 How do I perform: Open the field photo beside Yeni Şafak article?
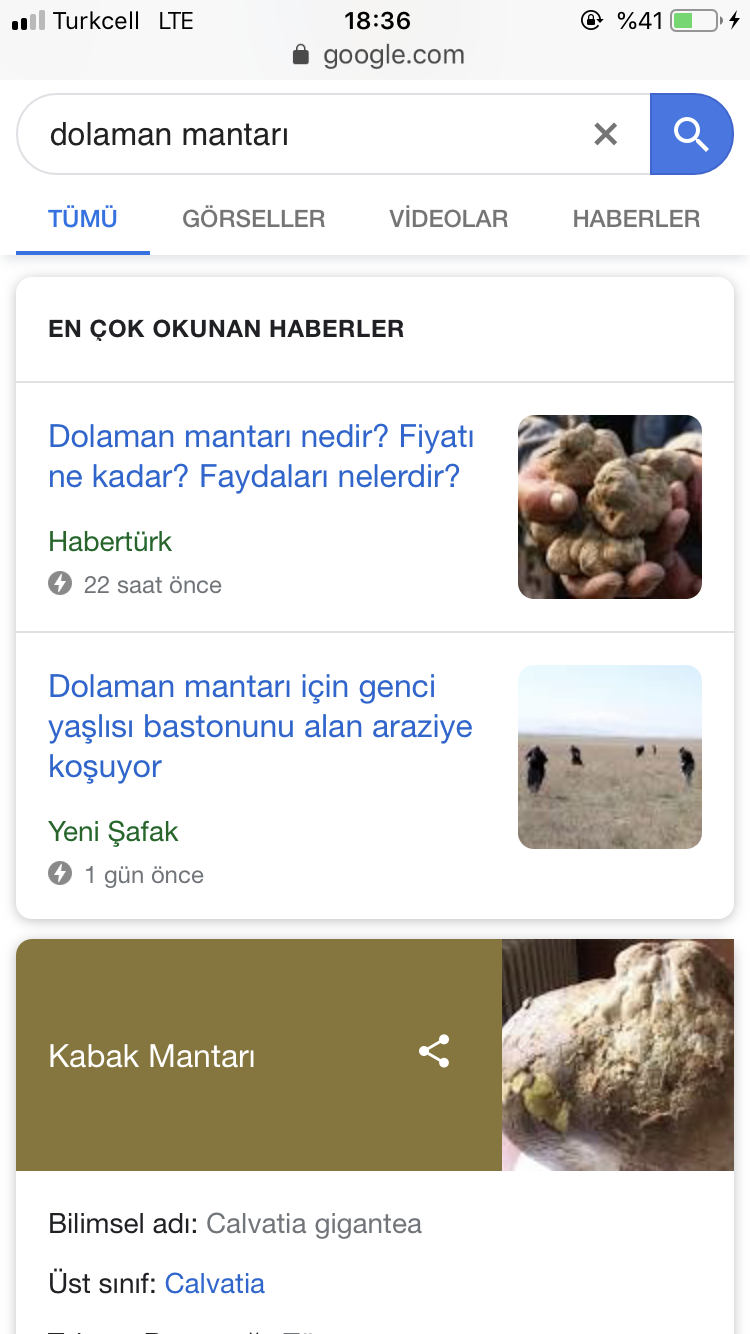[610, 757]
